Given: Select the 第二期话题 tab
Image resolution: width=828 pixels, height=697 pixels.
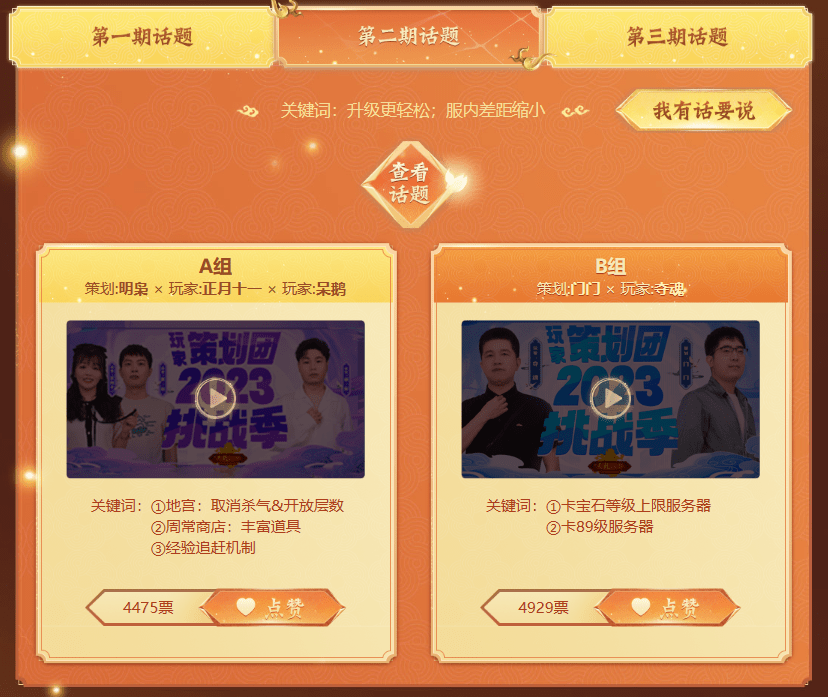Looking at the screenshot, I should coord(409,37).
